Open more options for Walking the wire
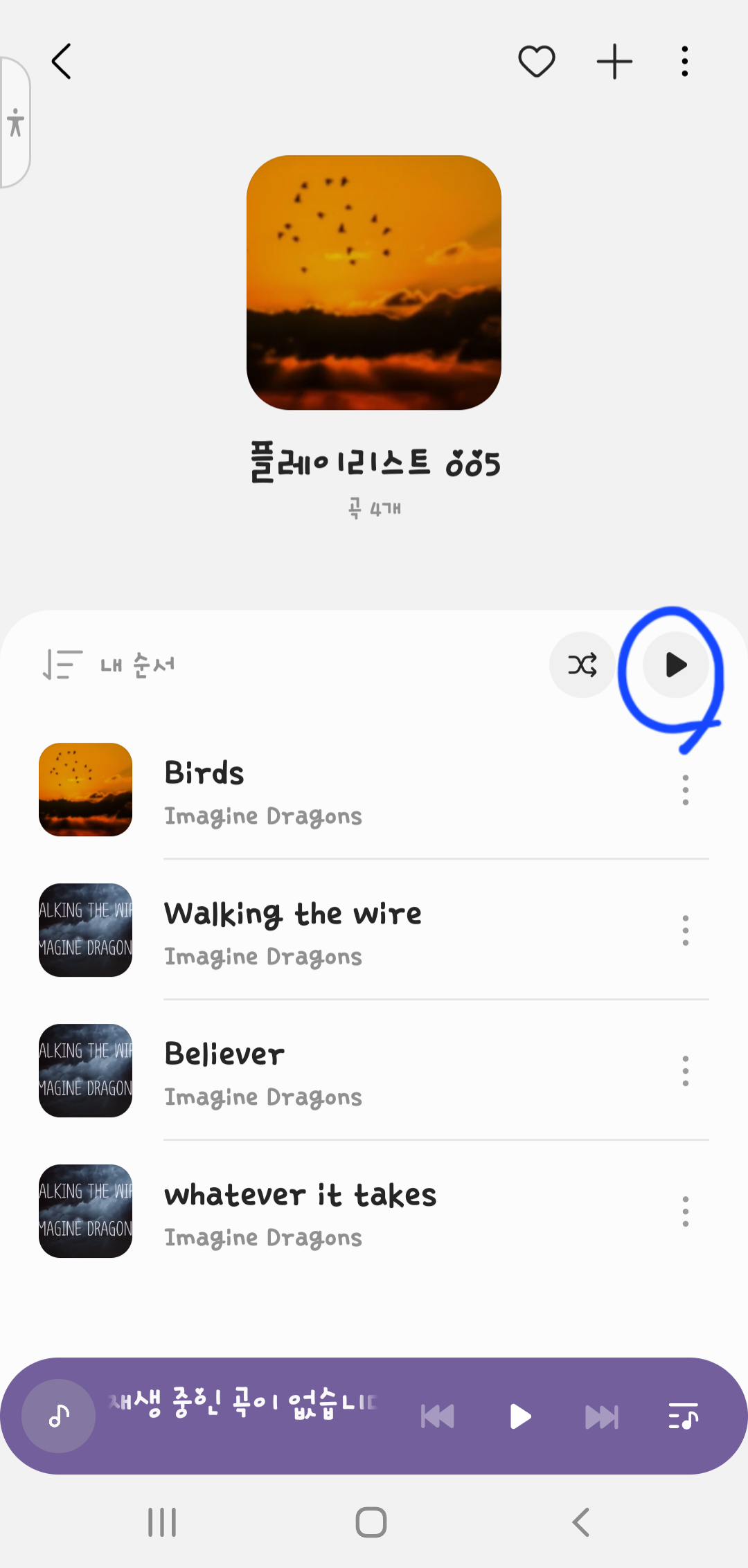 685,930
